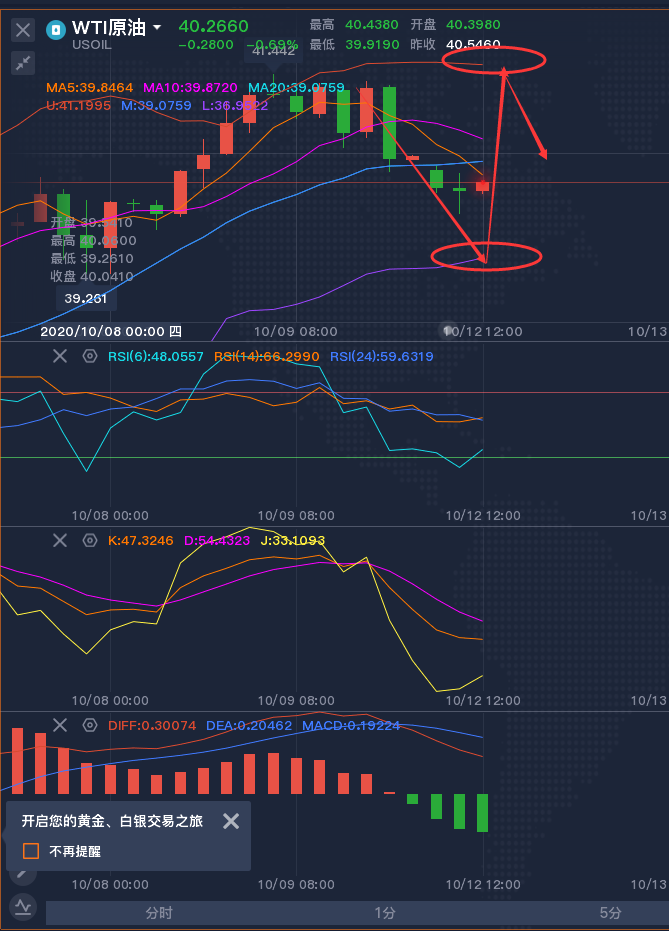Remove the MACD indicator panel
Viewport: 669px width, 931px height.
(60, 725)
